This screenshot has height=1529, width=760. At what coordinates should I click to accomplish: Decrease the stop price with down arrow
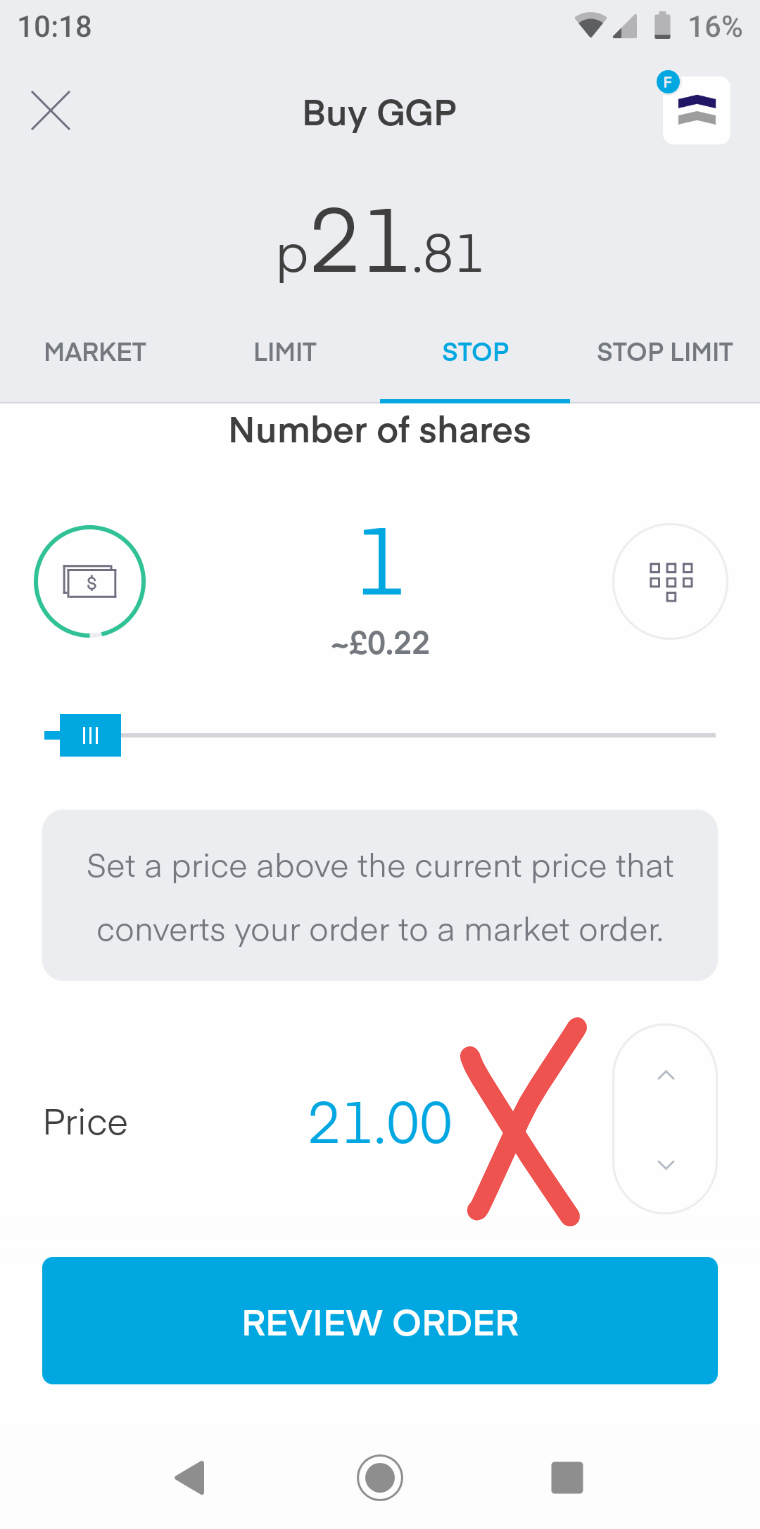point(665,1165)
